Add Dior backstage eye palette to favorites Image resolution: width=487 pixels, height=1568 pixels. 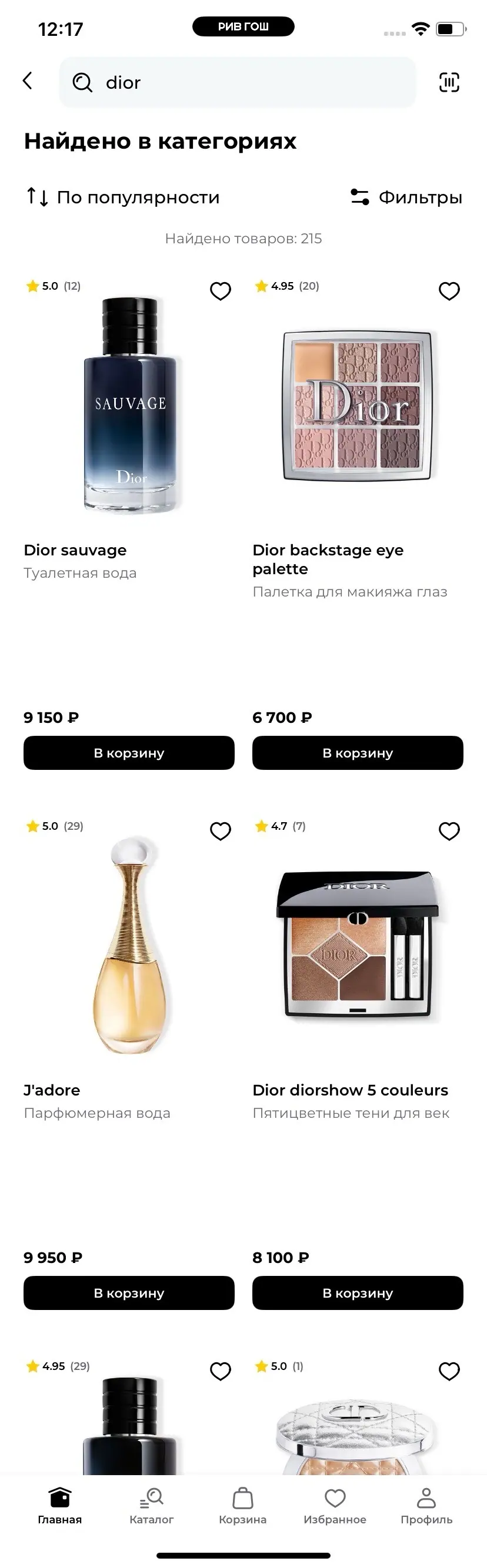coord(449,292)
